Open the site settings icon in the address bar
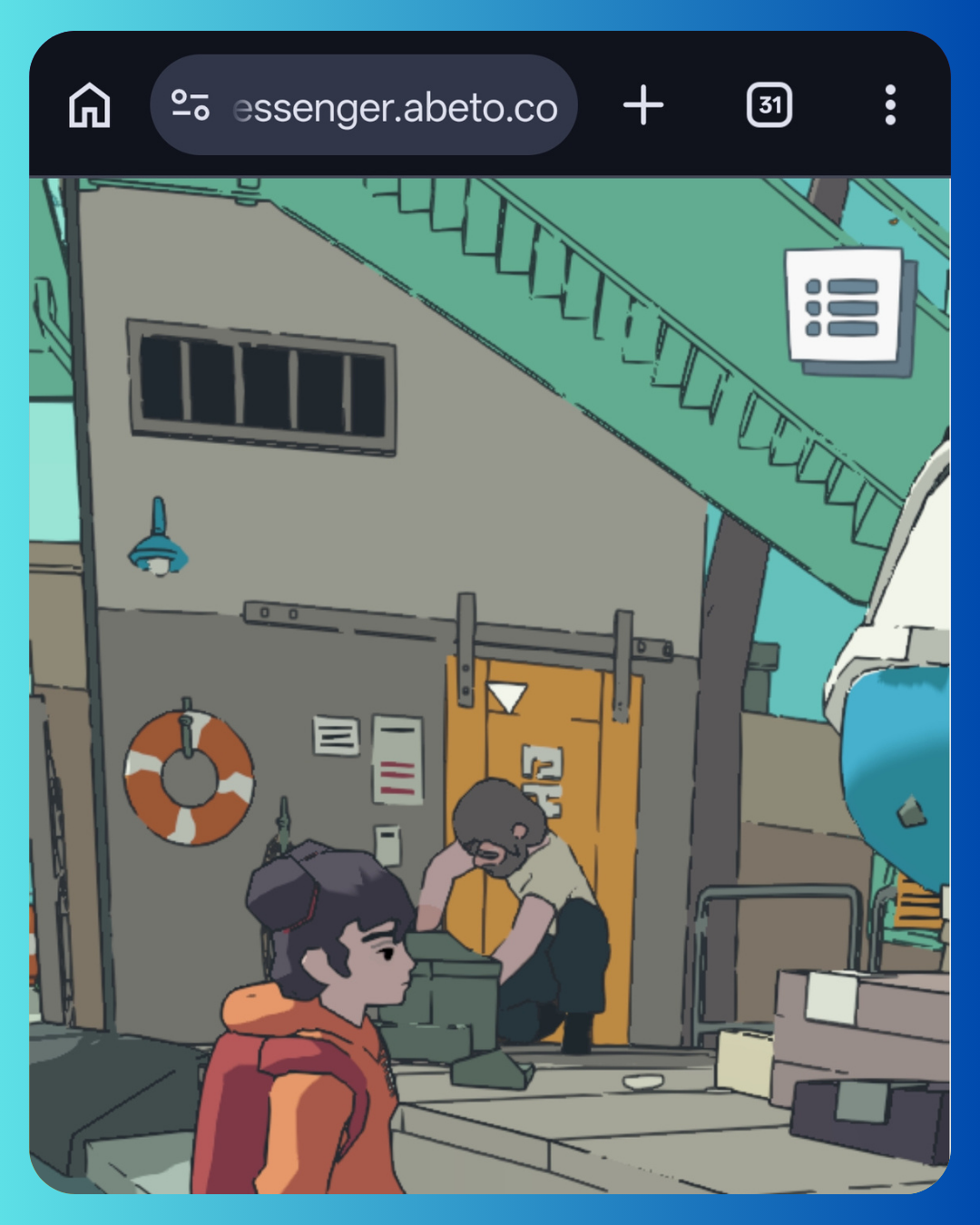 191,105
